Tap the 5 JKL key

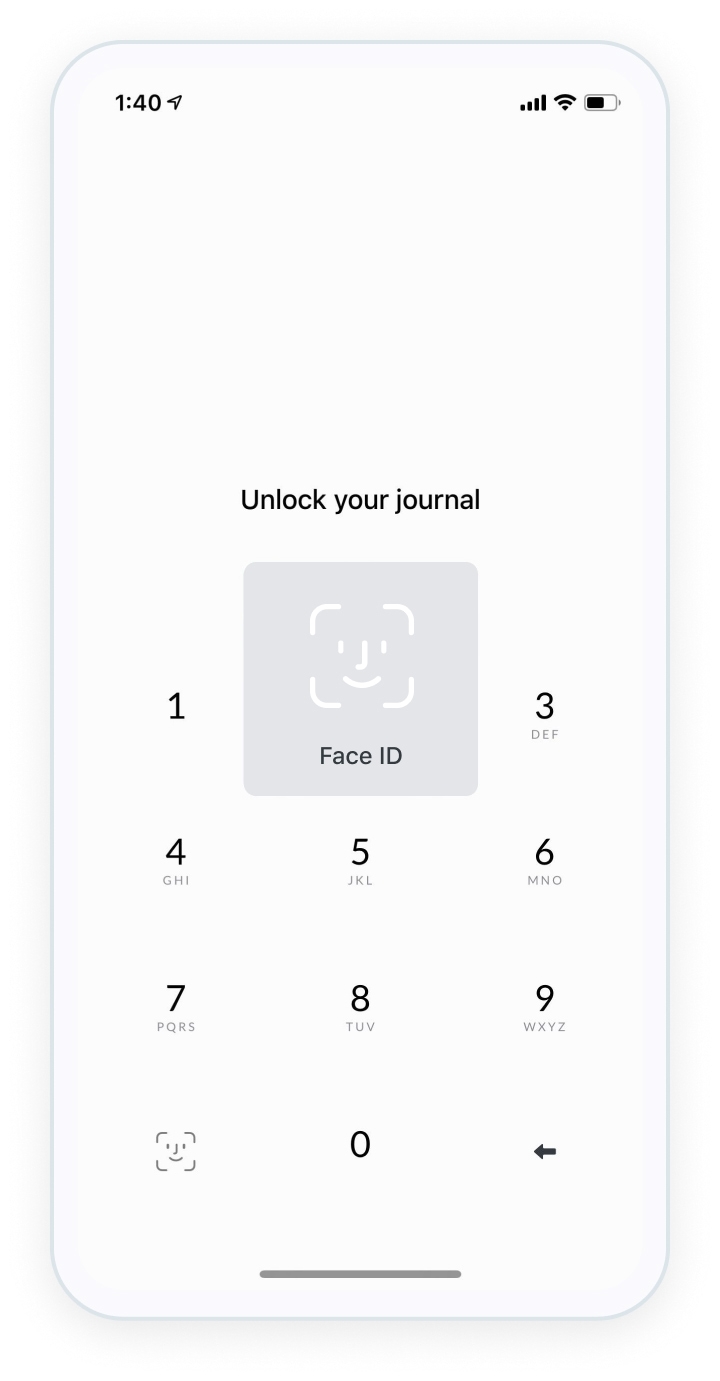point(360,860)
